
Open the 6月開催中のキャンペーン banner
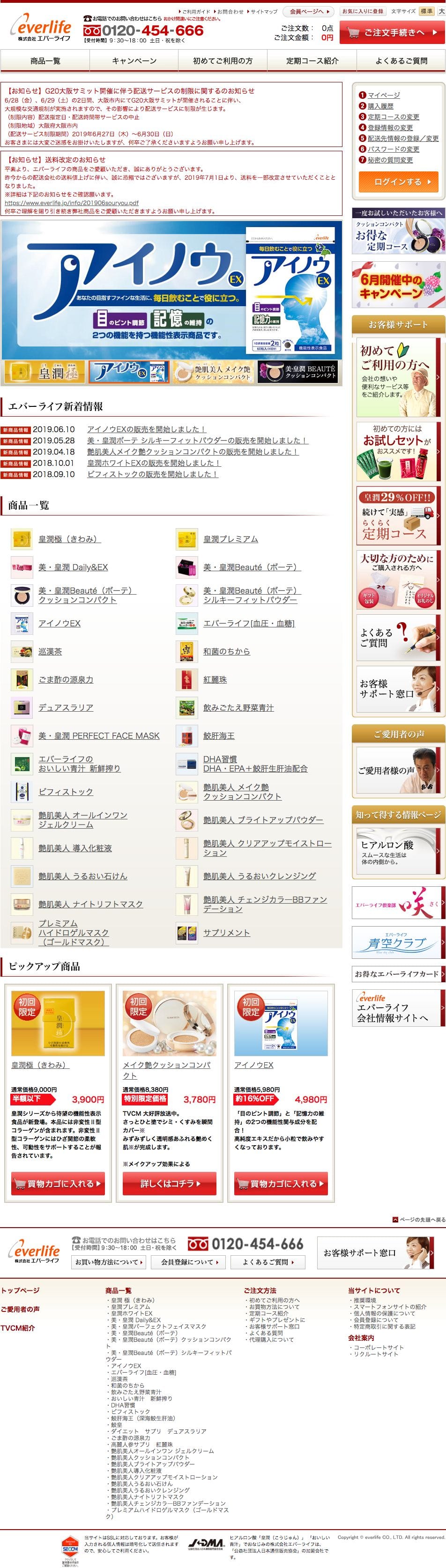[398, 286]
